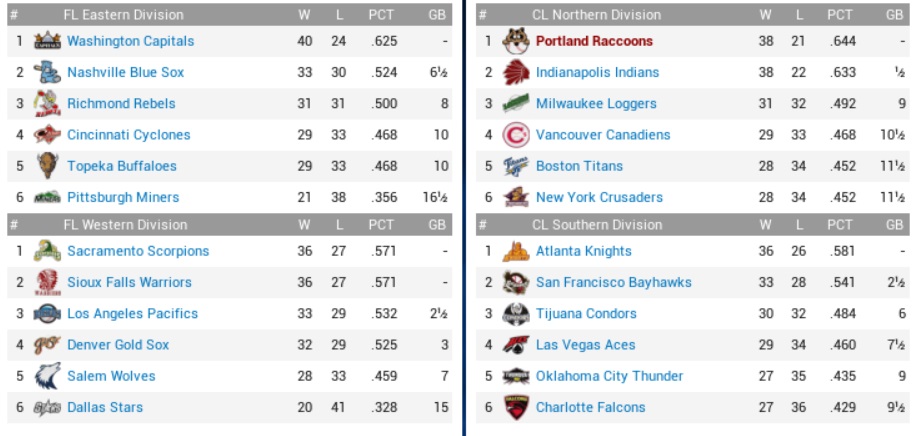The height and width of the screenshot is (436, 916).
Task: Select Charlotte Falcons team page
Action: [x=590, y=407]
